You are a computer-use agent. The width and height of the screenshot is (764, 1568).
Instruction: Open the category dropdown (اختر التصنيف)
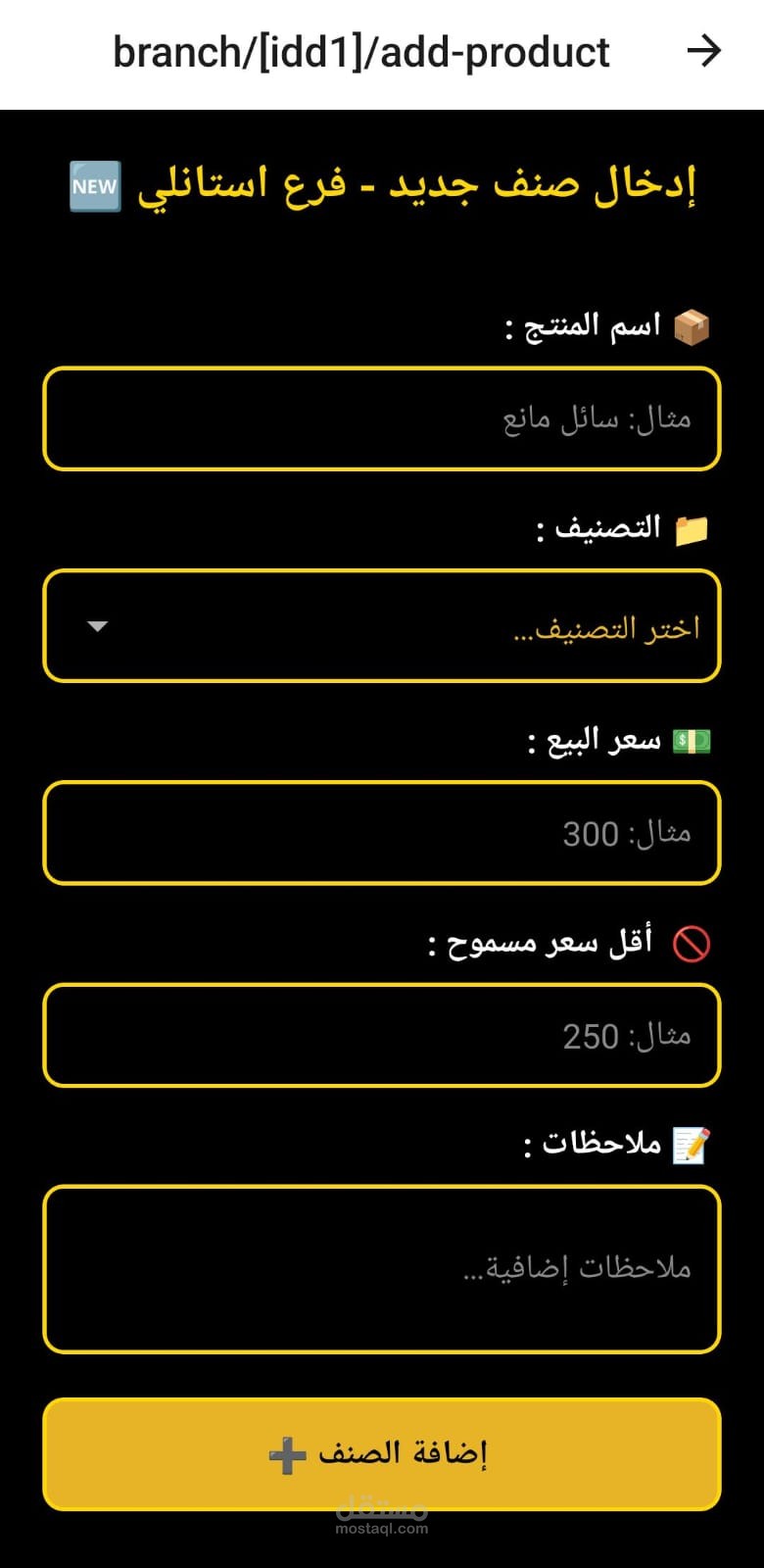[382, 626]
